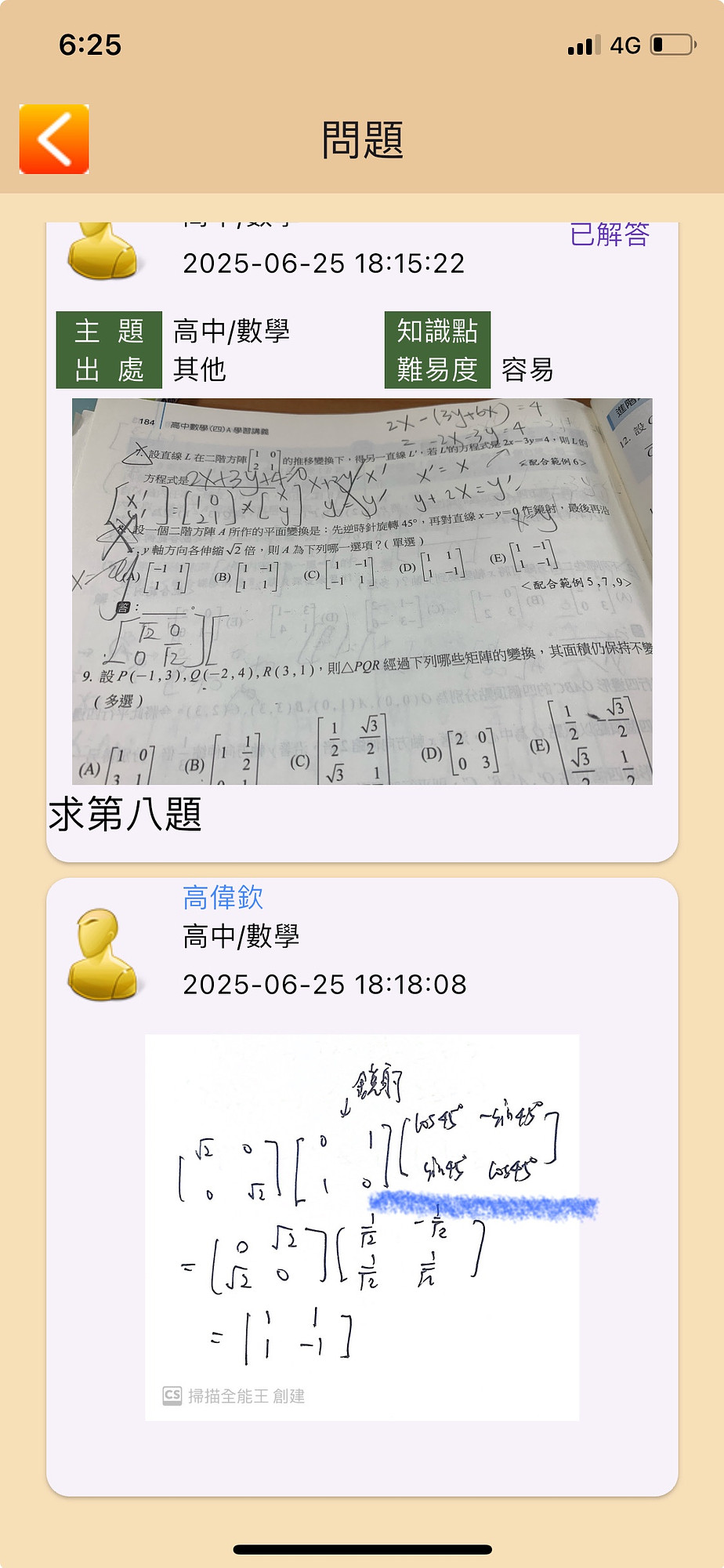The height and width of the screenshot is (1568, 724).
Task: Open 高偉欽's profile name link
Action: point(223,897)
